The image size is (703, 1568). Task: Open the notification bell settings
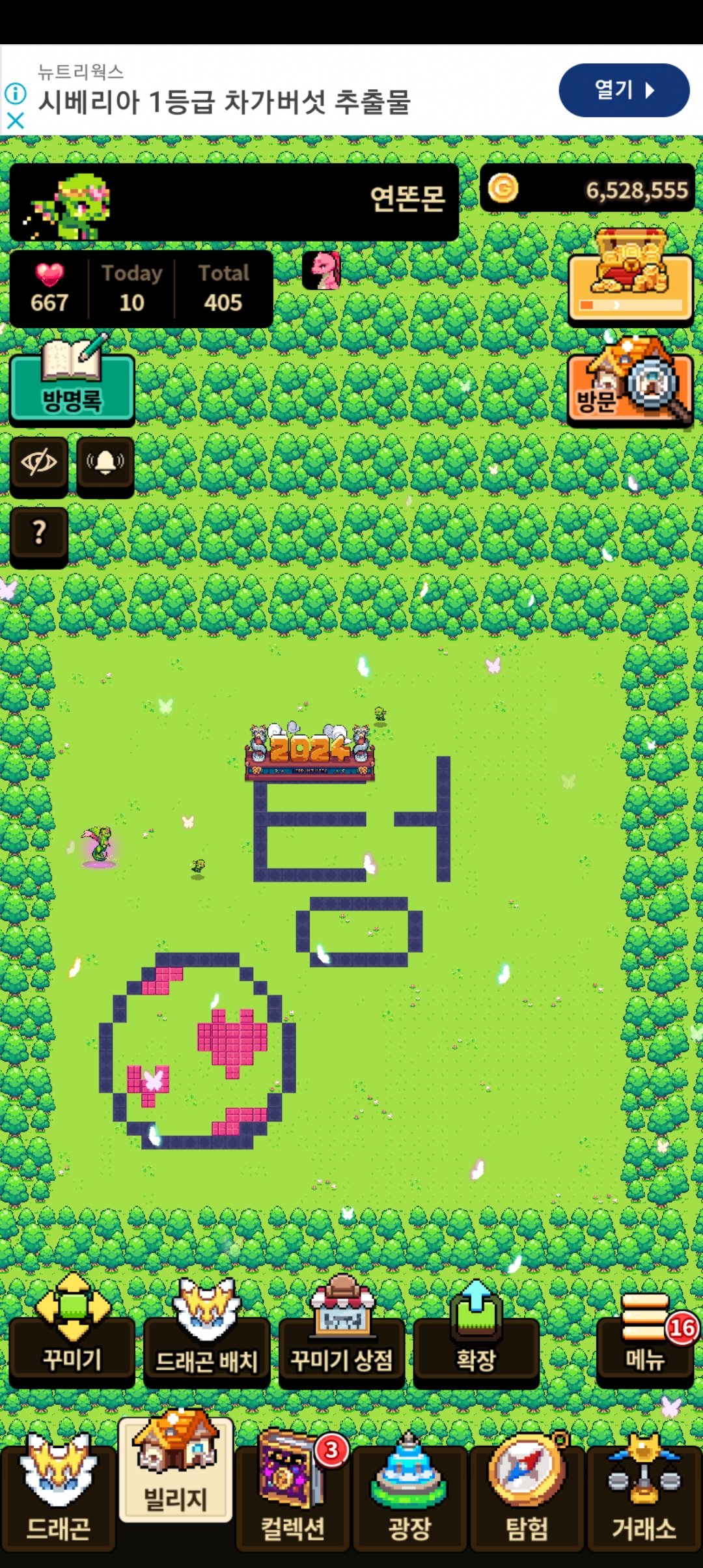[105, 463]
